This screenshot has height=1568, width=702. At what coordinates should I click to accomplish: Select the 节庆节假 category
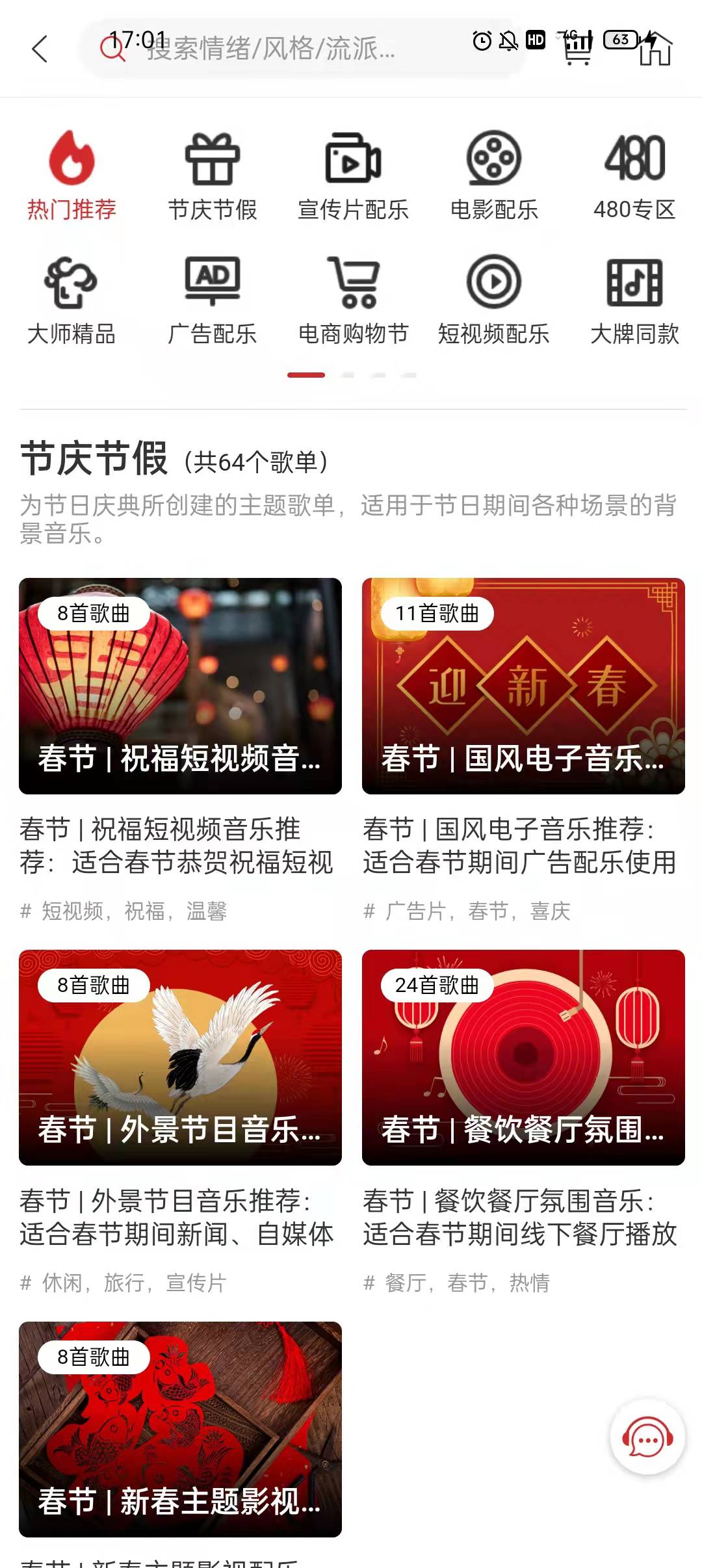click(213, 176)
